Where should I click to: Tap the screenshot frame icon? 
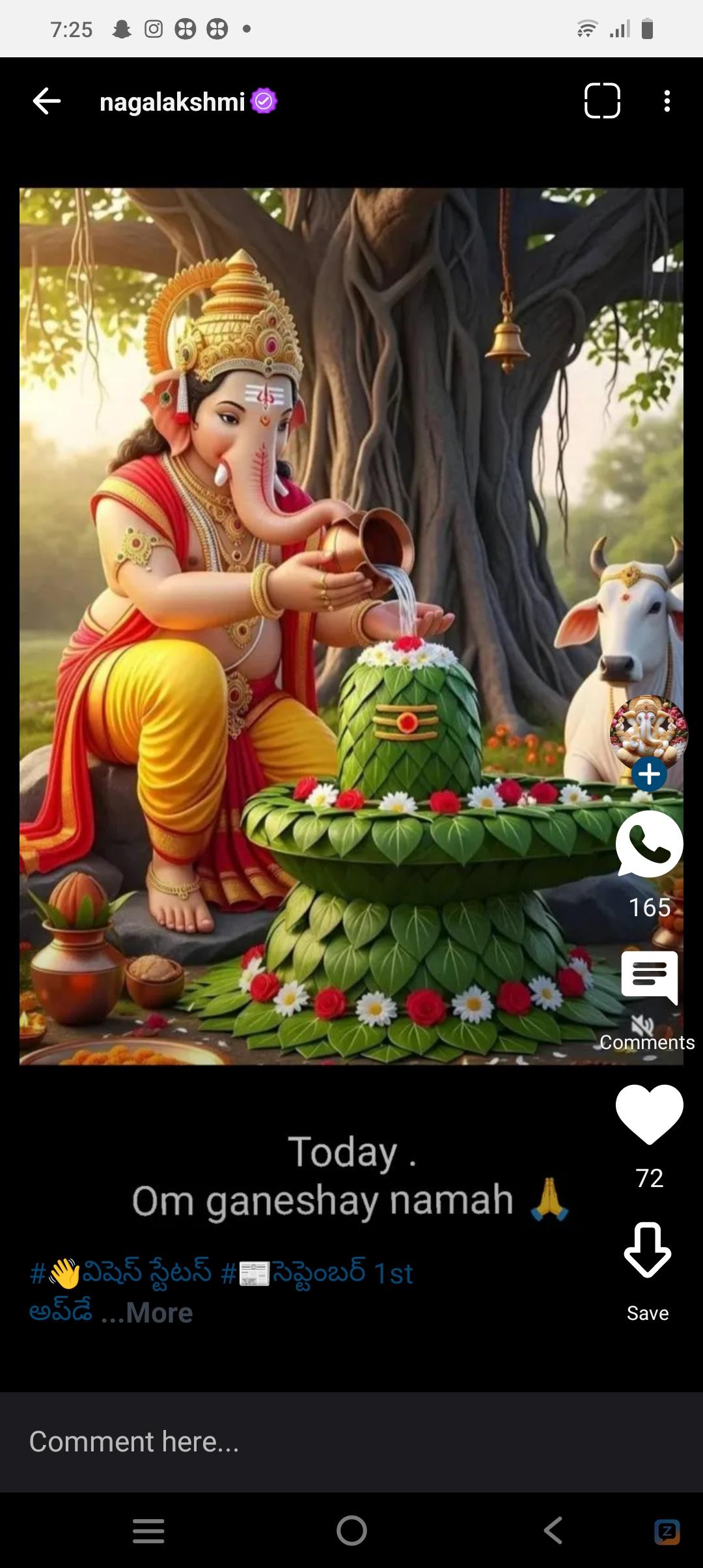pos(602,101)
